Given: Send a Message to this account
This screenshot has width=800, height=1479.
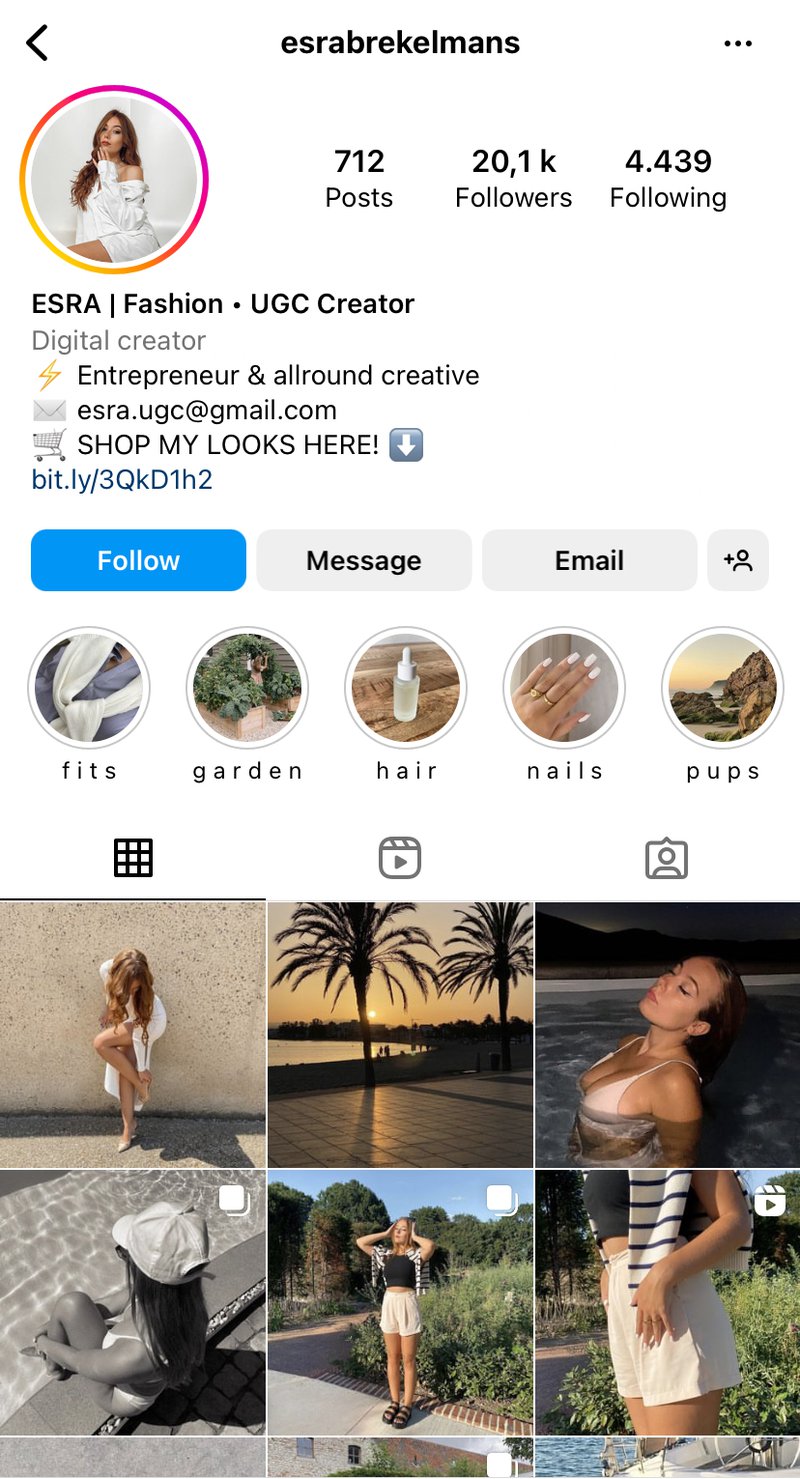Looking at the screenshot, I should pos(363,560).
